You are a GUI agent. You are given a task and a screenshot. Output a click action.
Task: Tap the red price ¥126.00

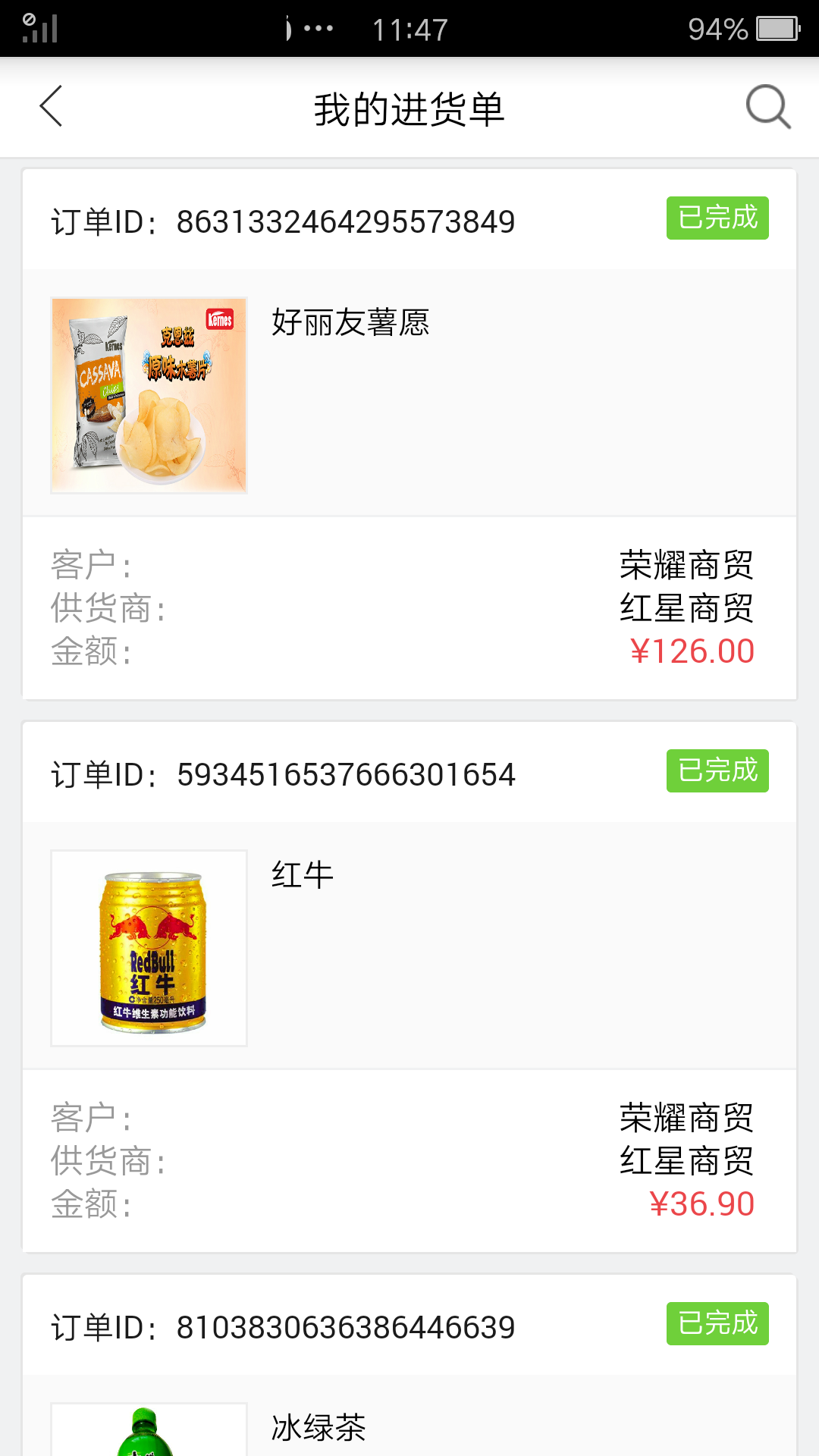(692, 651)
